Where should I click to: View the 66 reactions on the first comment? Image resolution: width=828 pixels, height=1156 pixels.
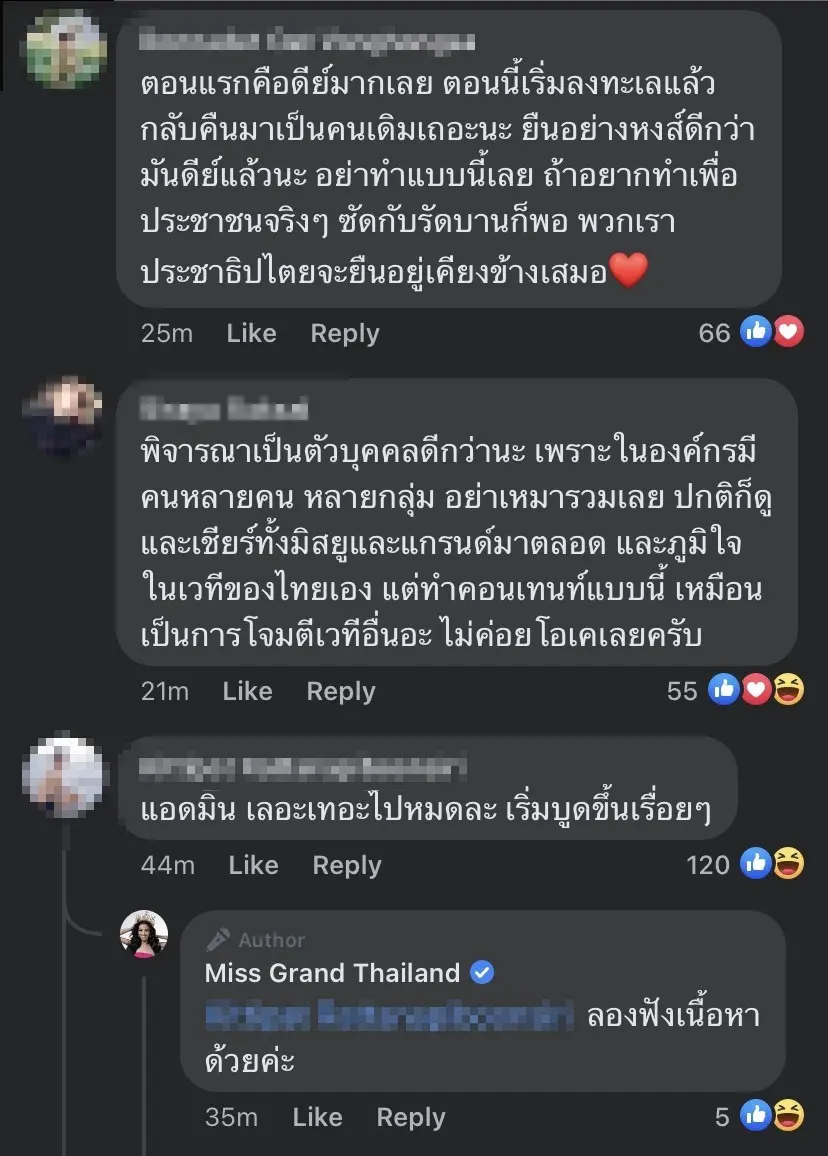tap(751, 333)
